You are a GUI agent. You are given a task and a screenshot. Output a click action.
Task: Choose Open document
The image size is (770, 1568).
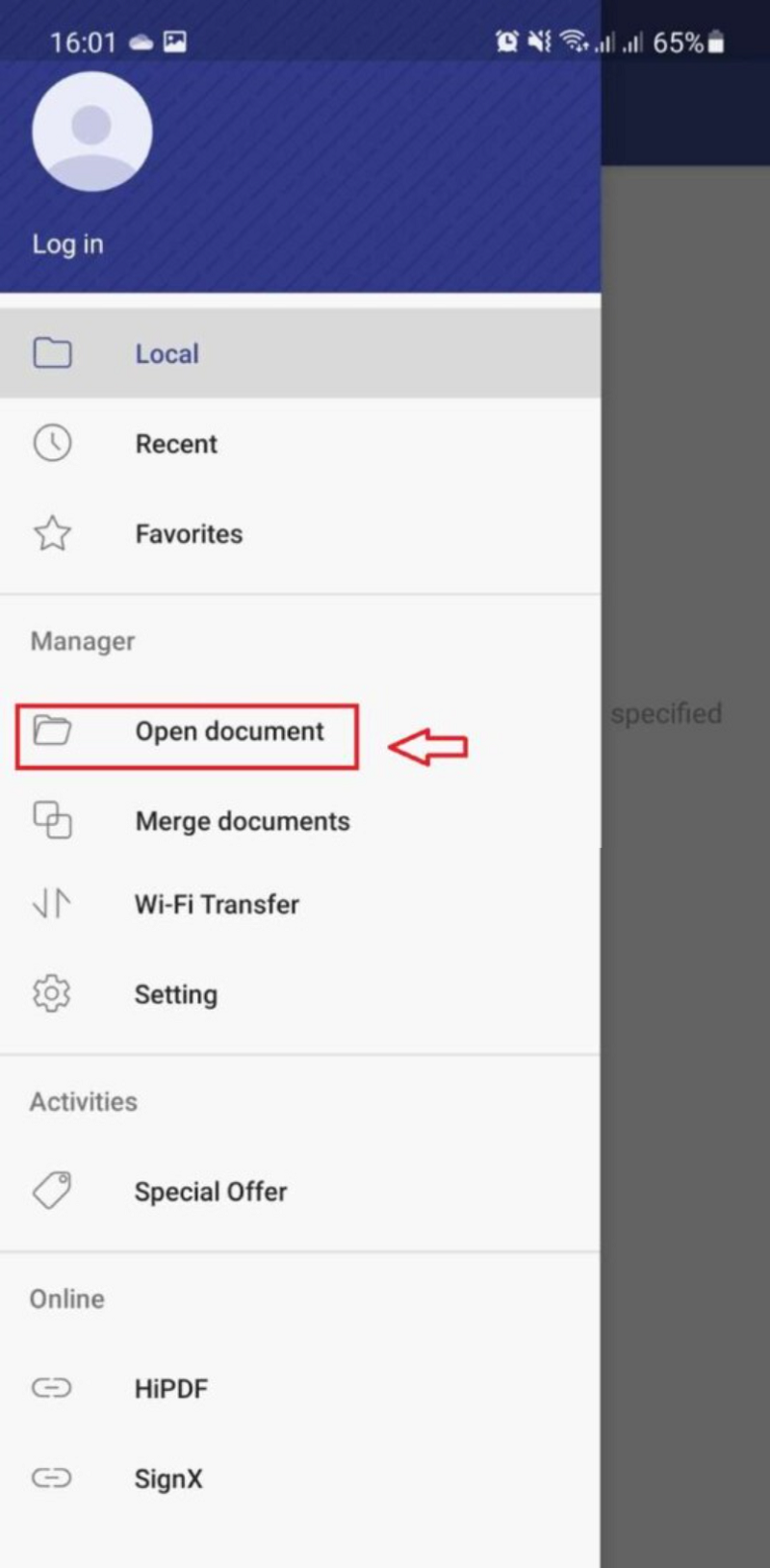tap(229, 732)
